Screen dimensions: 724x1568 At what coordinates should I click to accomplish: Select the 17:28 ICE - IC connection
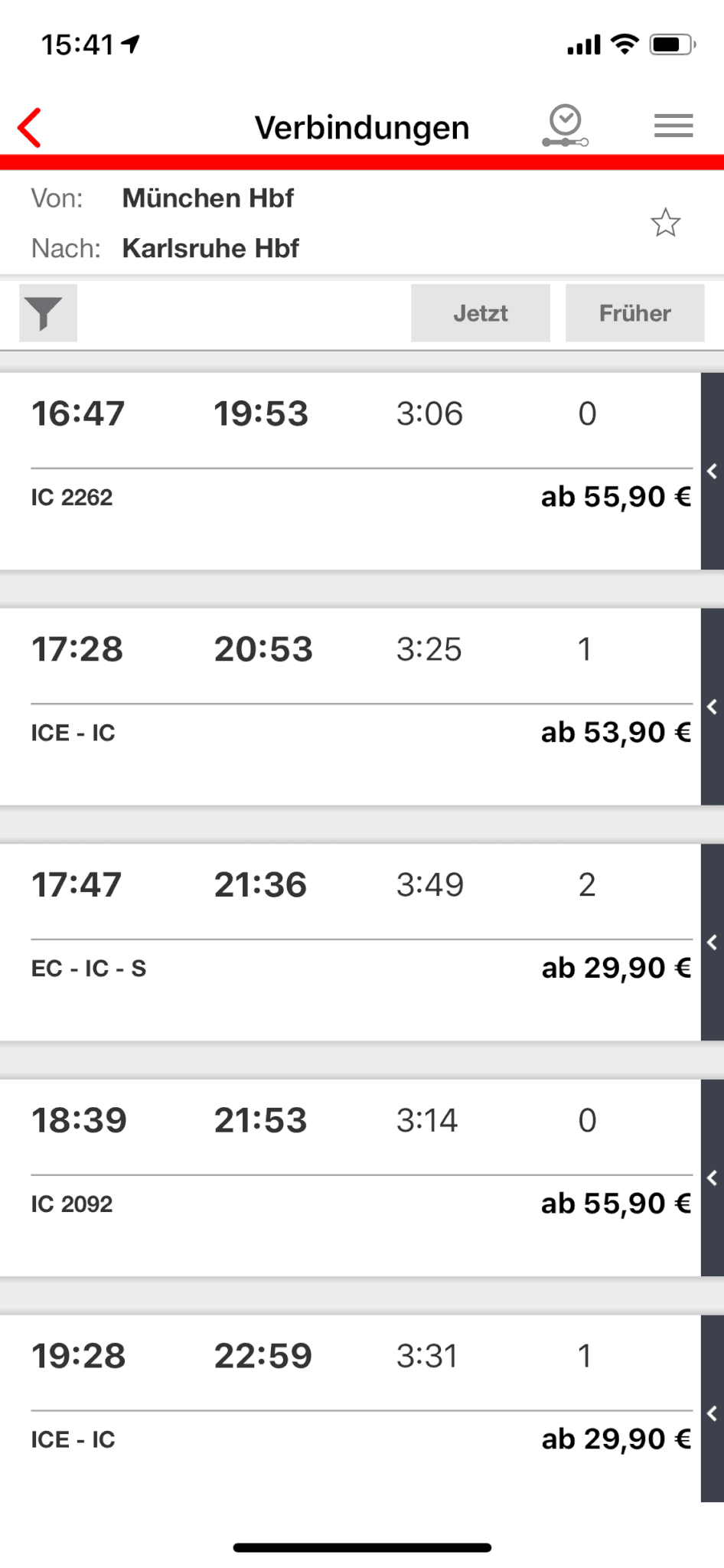coord(351,707)
